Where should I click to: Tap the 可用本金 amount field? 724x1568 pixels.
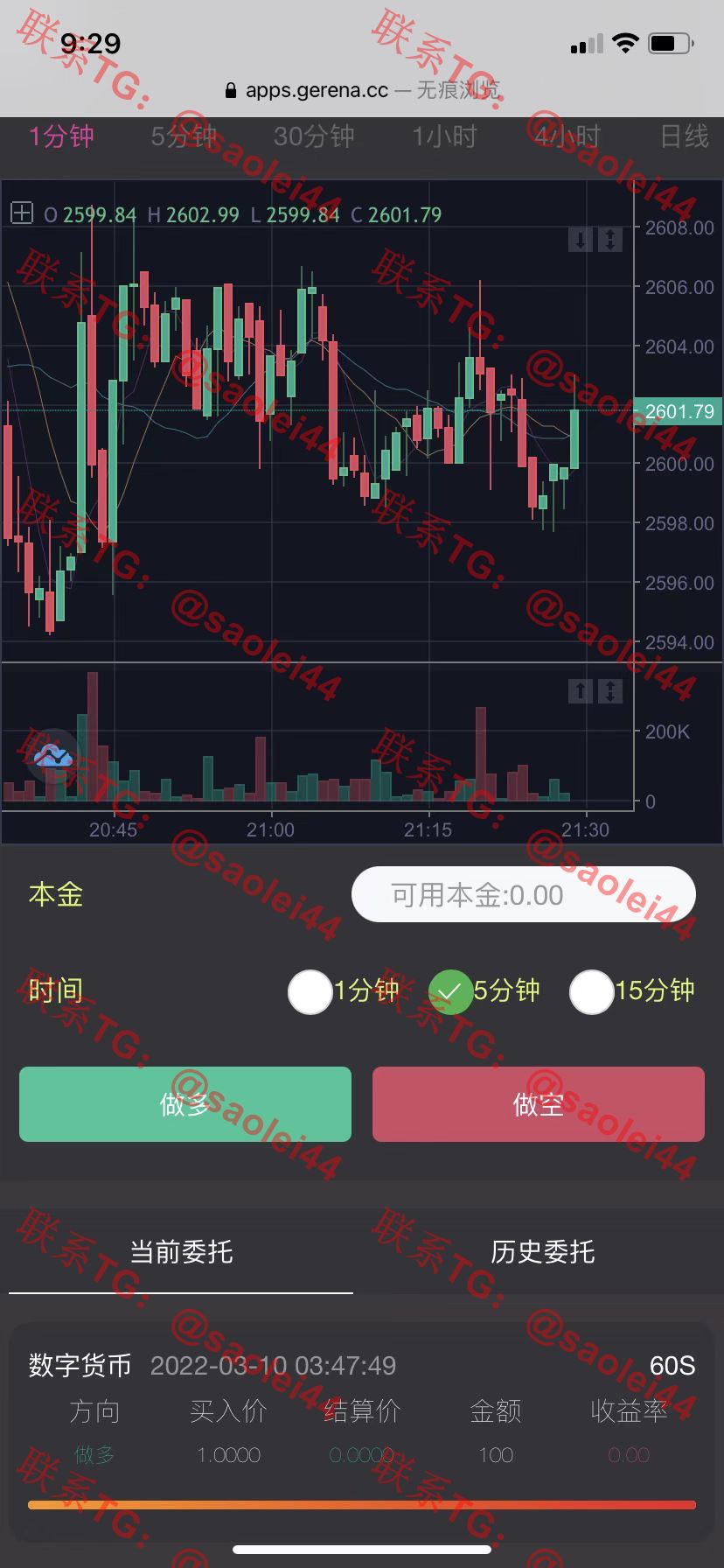[524, 894]
